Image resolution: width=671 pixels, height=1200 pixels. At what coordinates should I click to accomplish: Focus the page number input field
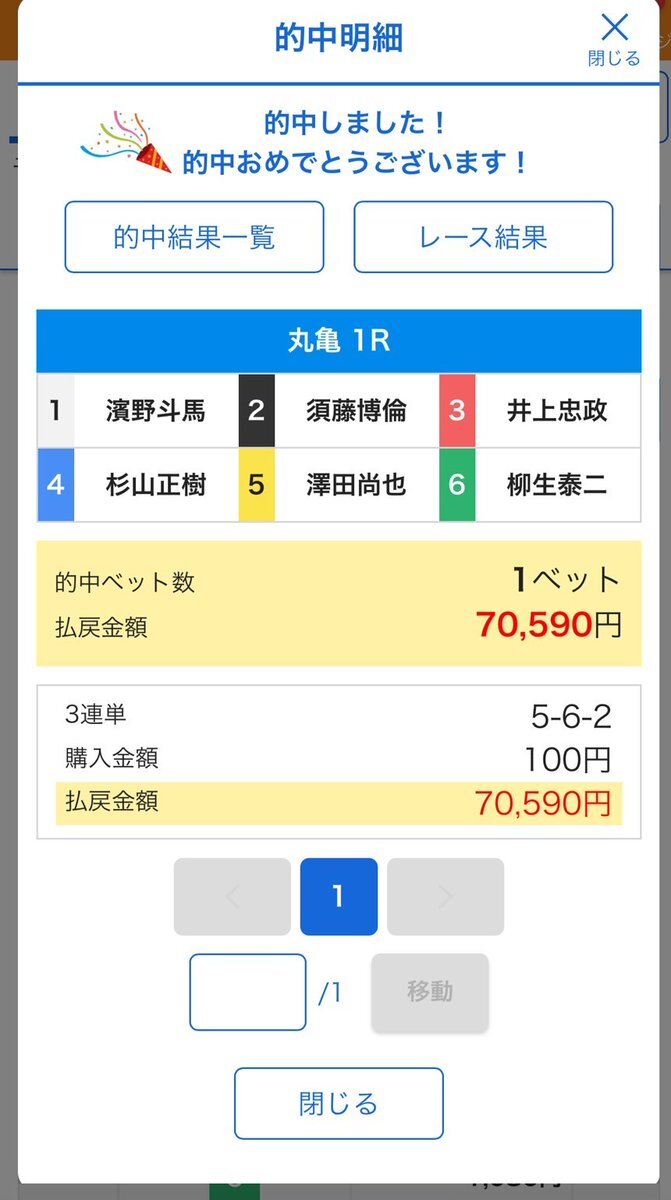click(248, 992)
